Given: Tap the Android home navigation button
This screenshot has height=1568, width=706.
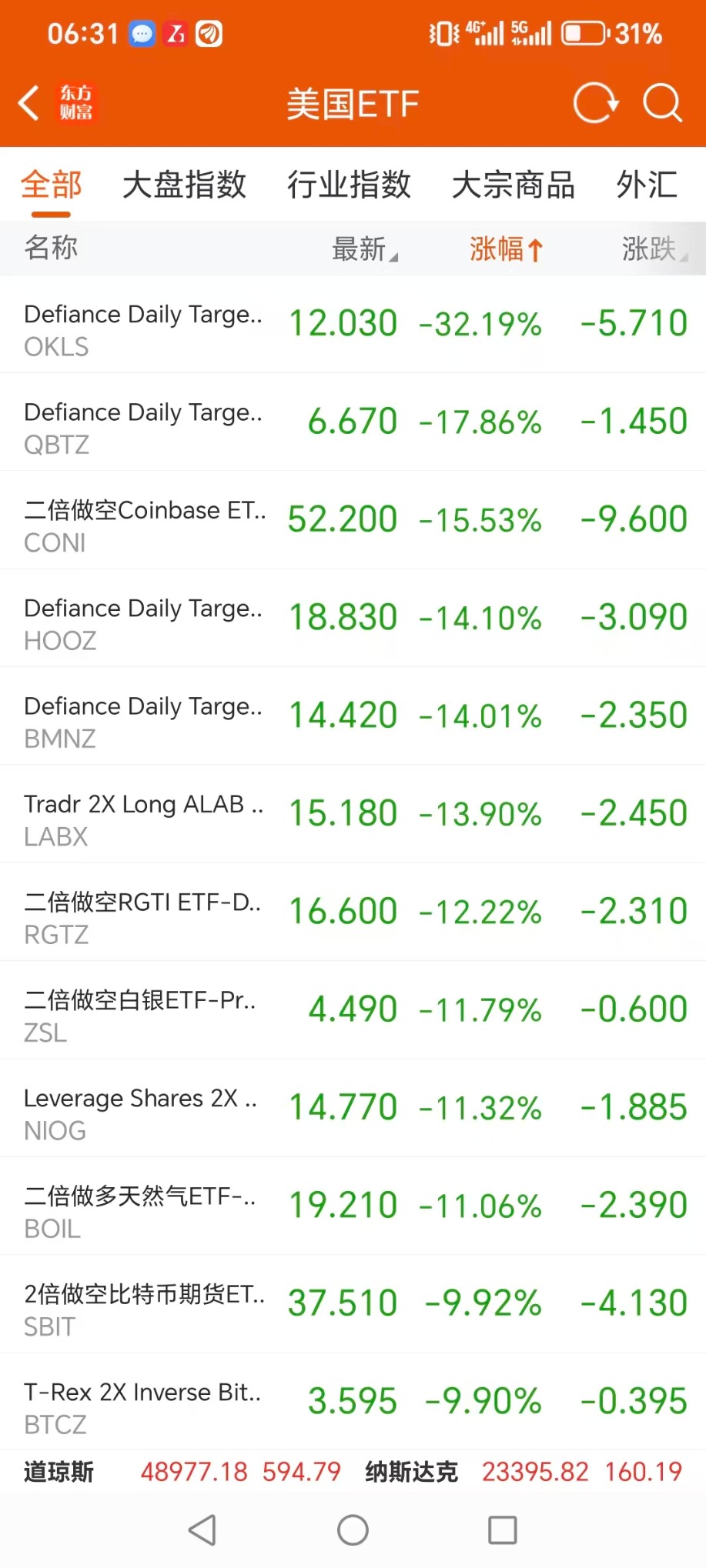Looking at the screenshot, I should click(x=353, y=1530).
